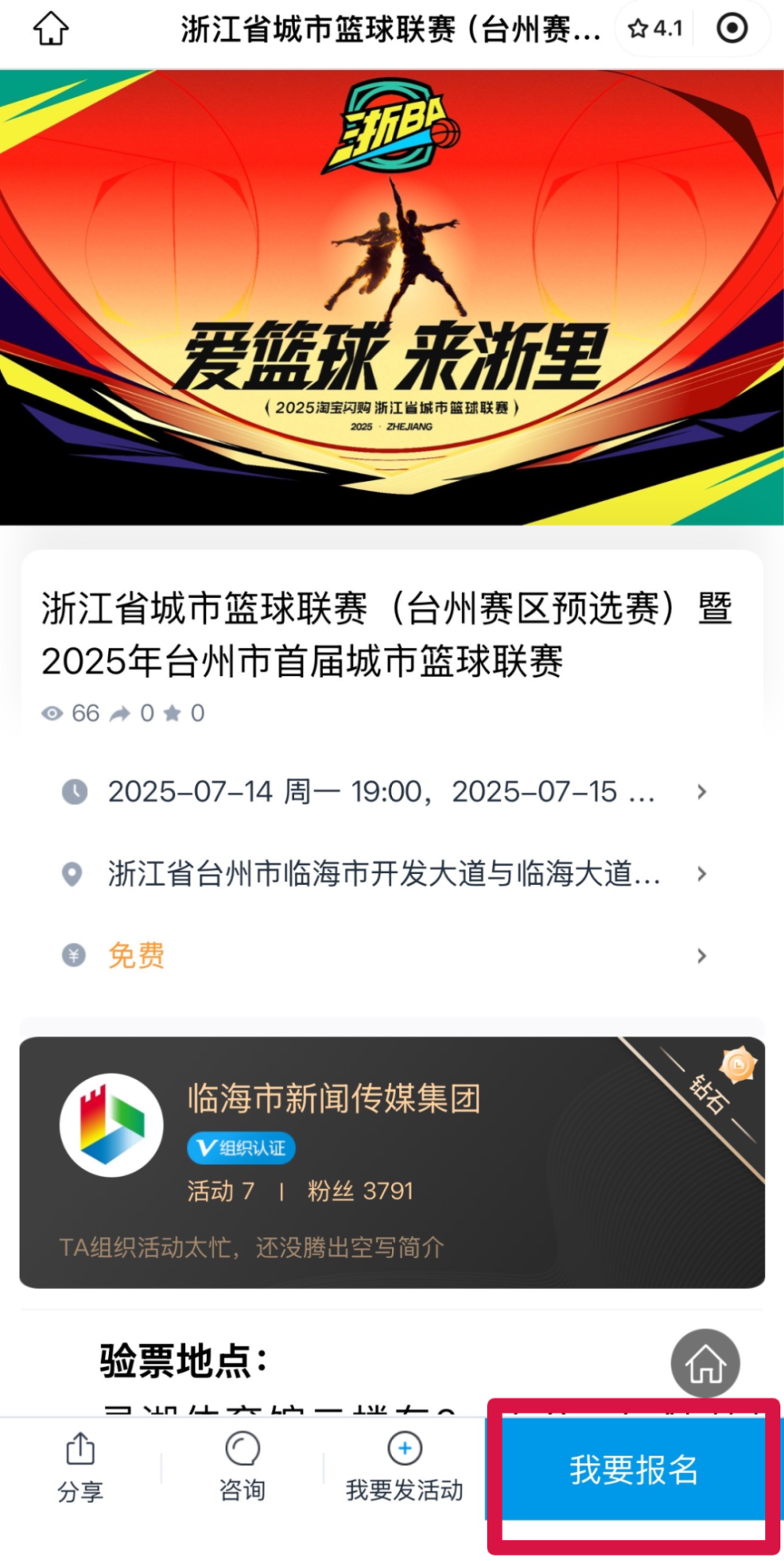Screen dimensions: 784x1561
Task: Expand the 免费 ticket price details
Action: click(x=700, y=956)
